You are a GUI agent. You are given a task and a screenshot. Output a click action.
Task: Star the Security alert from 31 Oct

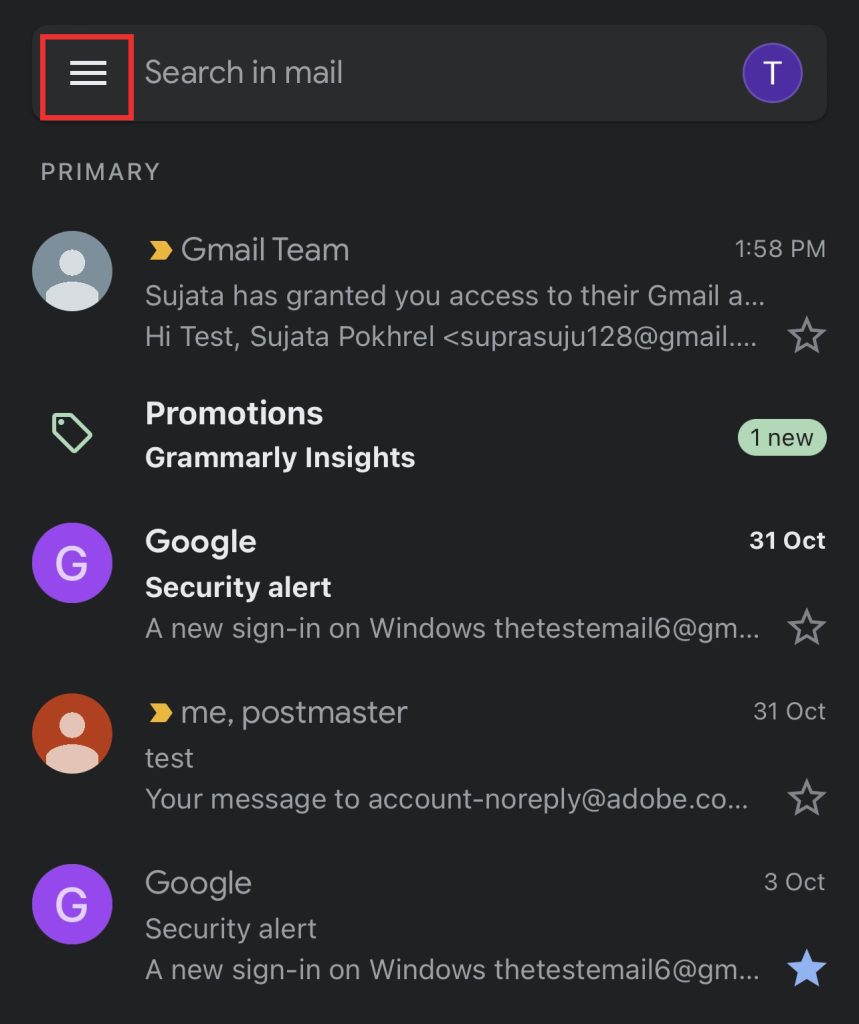807,627
